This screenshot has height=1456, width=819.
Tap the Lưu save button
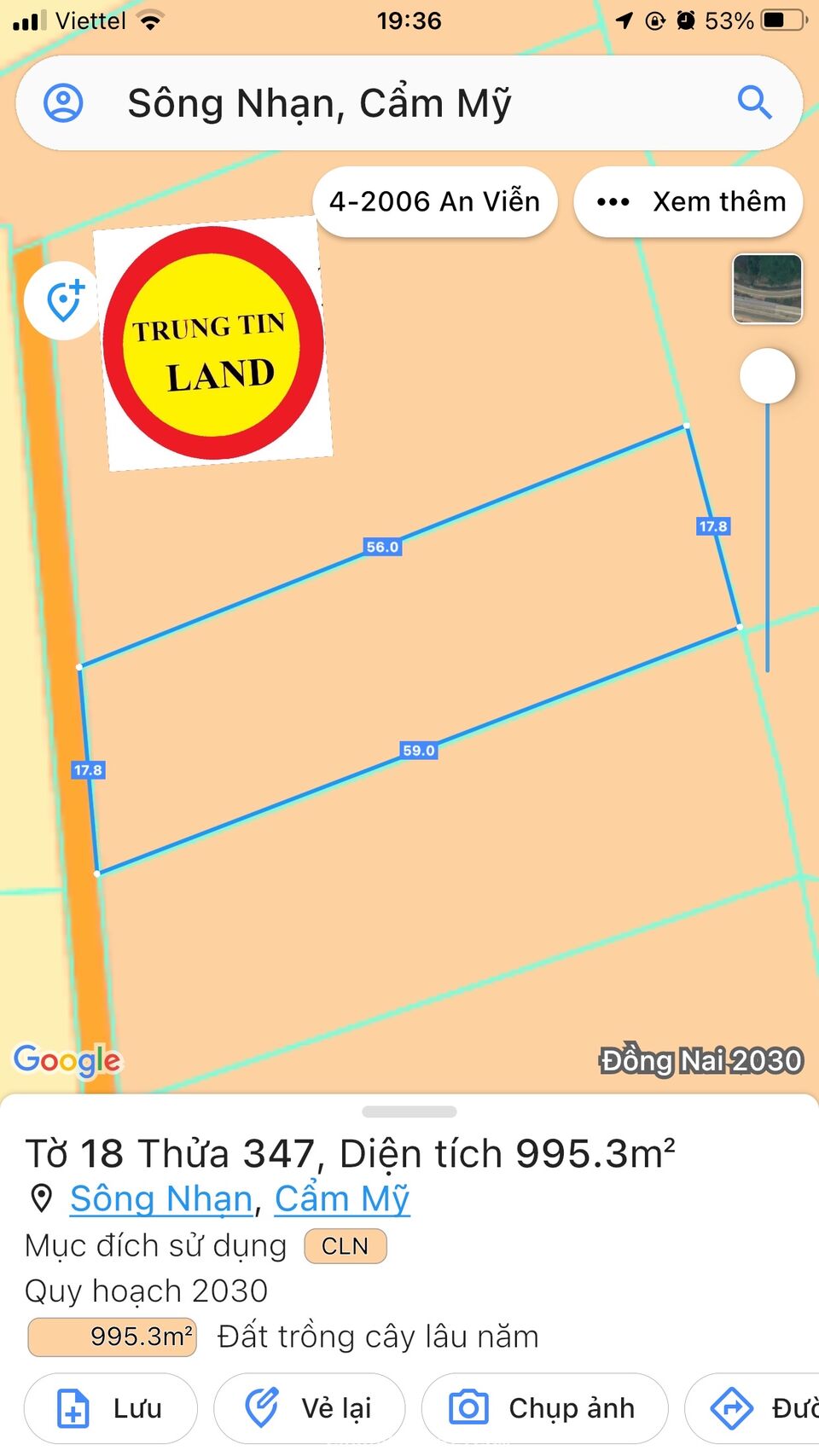tap(111, 1408)
